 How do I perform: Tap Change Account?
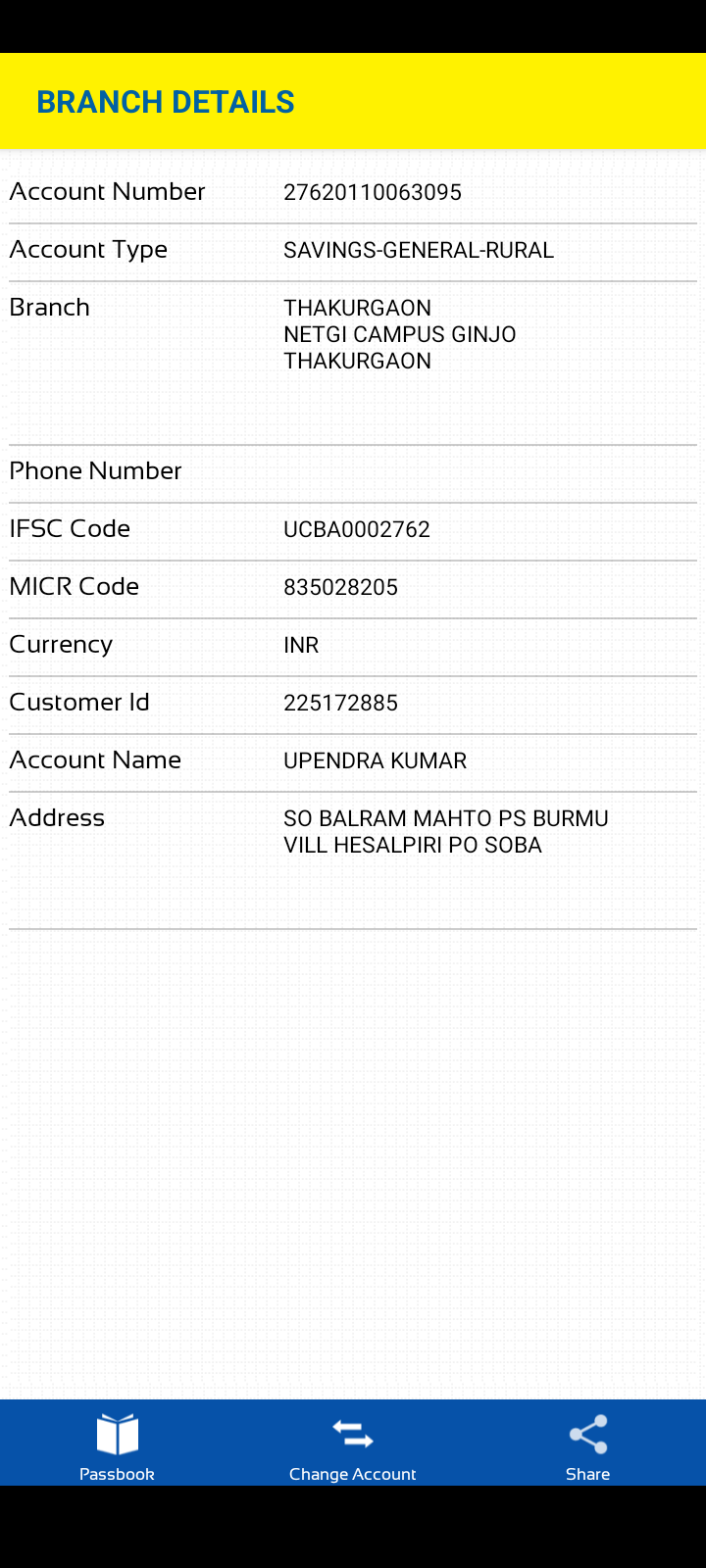[x=353, y=1445]
